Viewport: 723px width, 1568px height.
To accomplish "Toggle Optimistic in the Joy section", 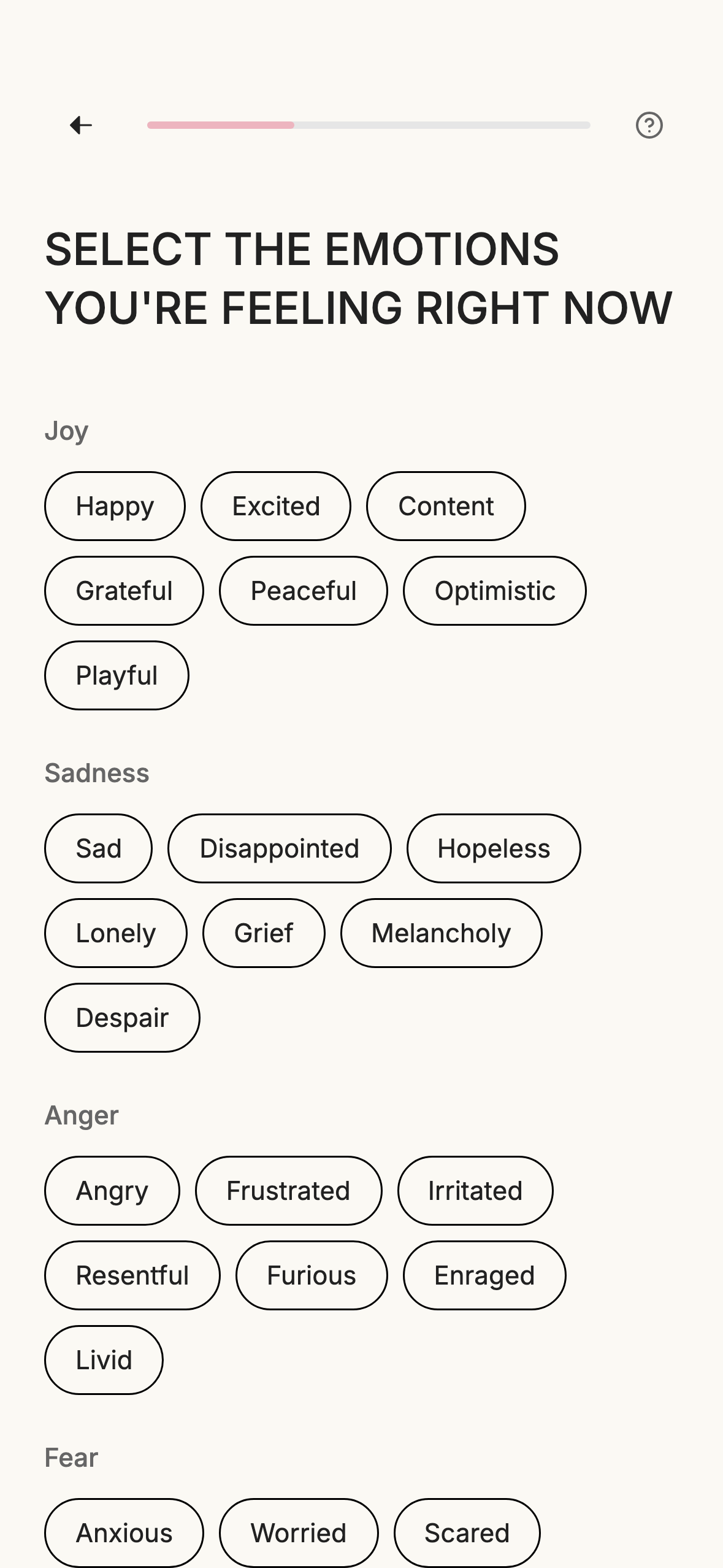I will pos(495,590).
